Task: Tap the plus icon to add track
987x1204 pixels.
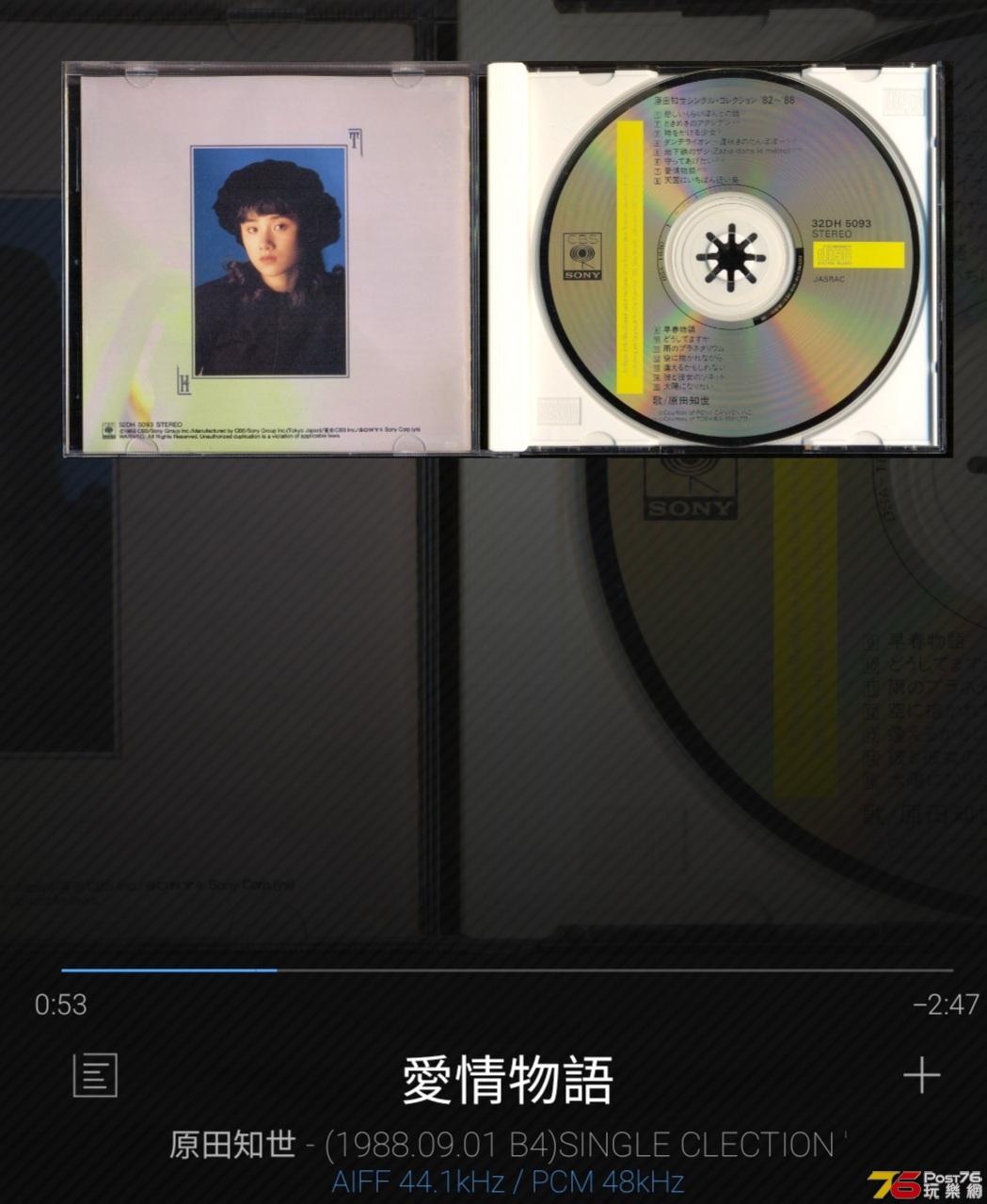Action: pos(920,1075)
